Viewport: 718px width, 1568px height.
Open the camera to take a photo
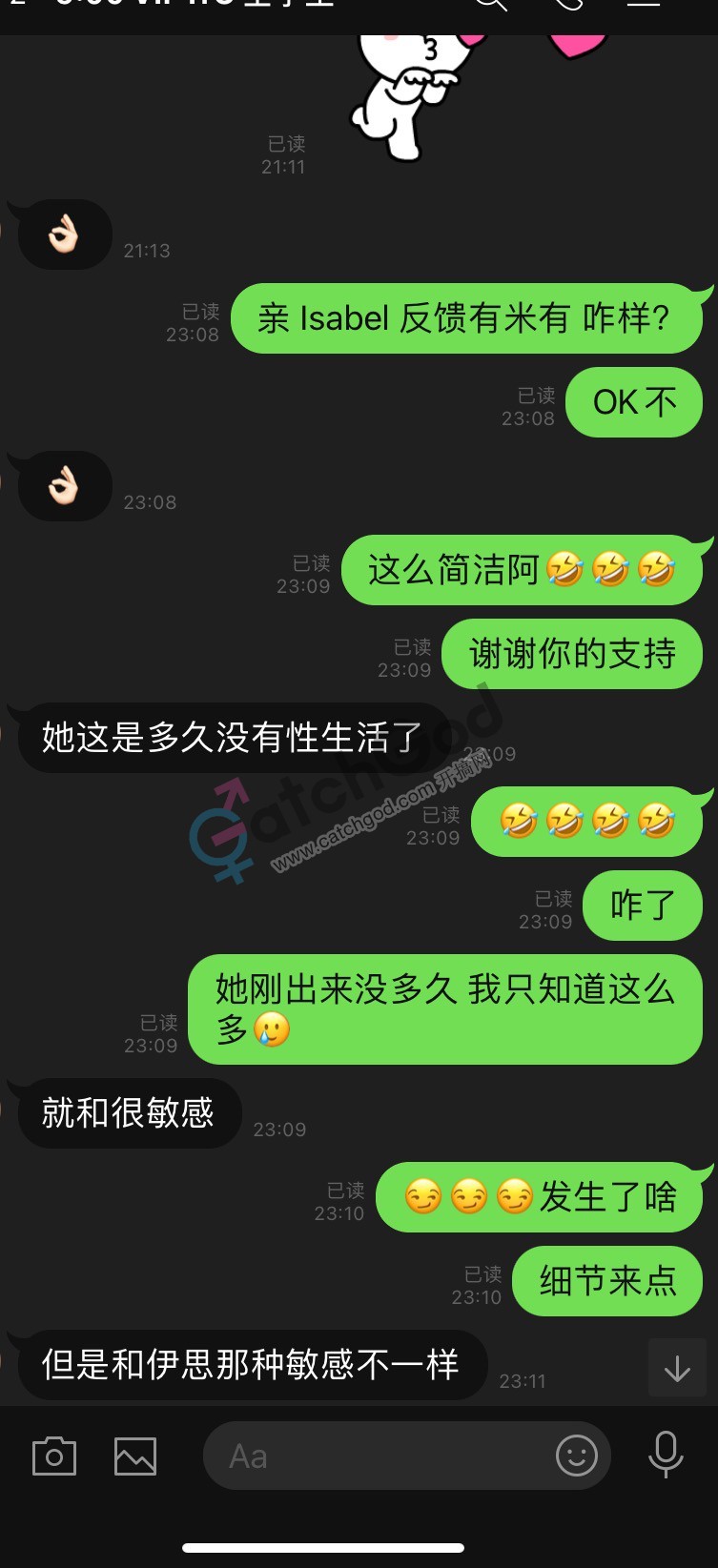[x=54, y=1456]
